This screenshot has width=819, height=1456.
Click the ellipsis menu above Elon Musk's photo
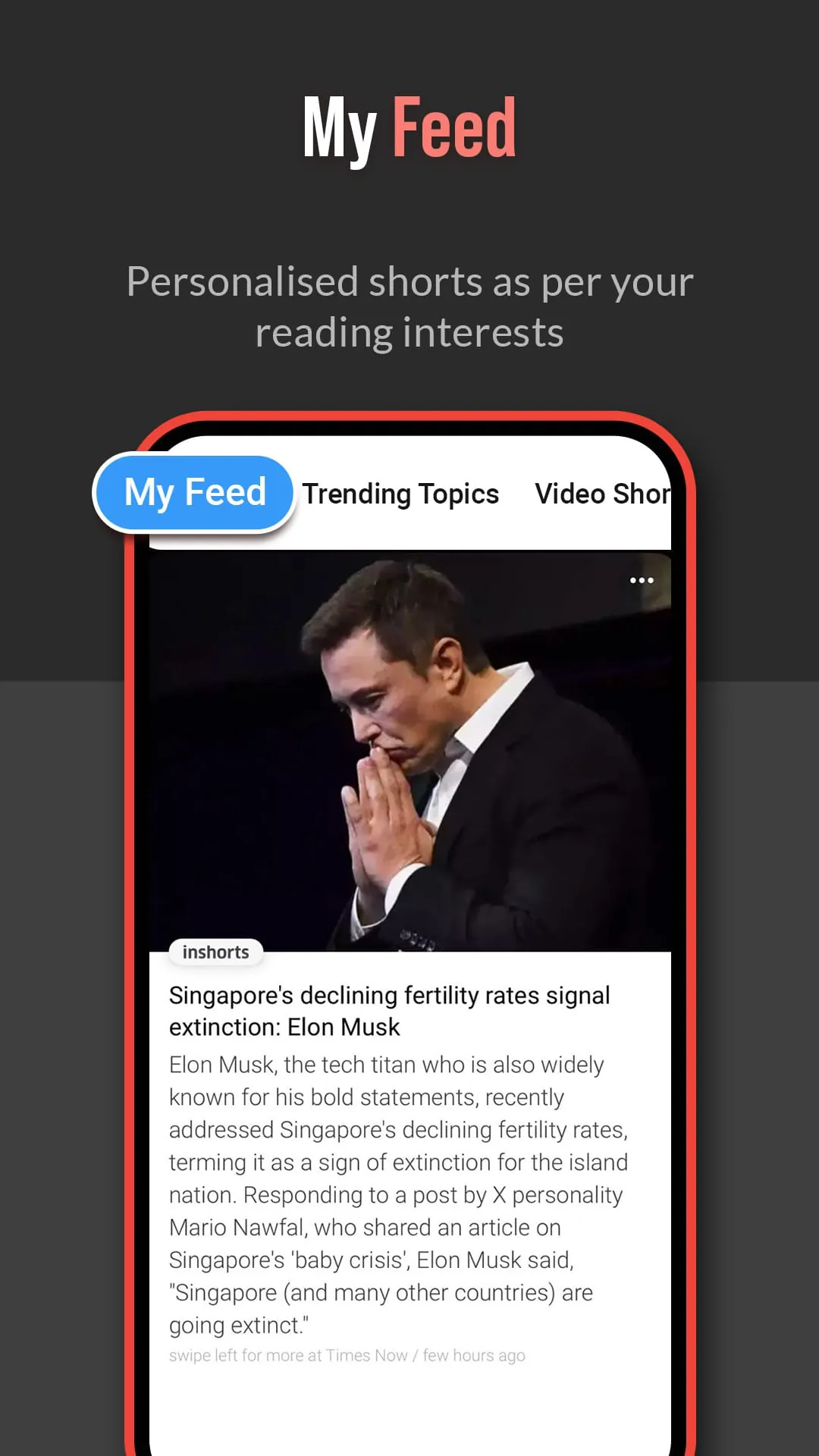[x=642, y=580]
